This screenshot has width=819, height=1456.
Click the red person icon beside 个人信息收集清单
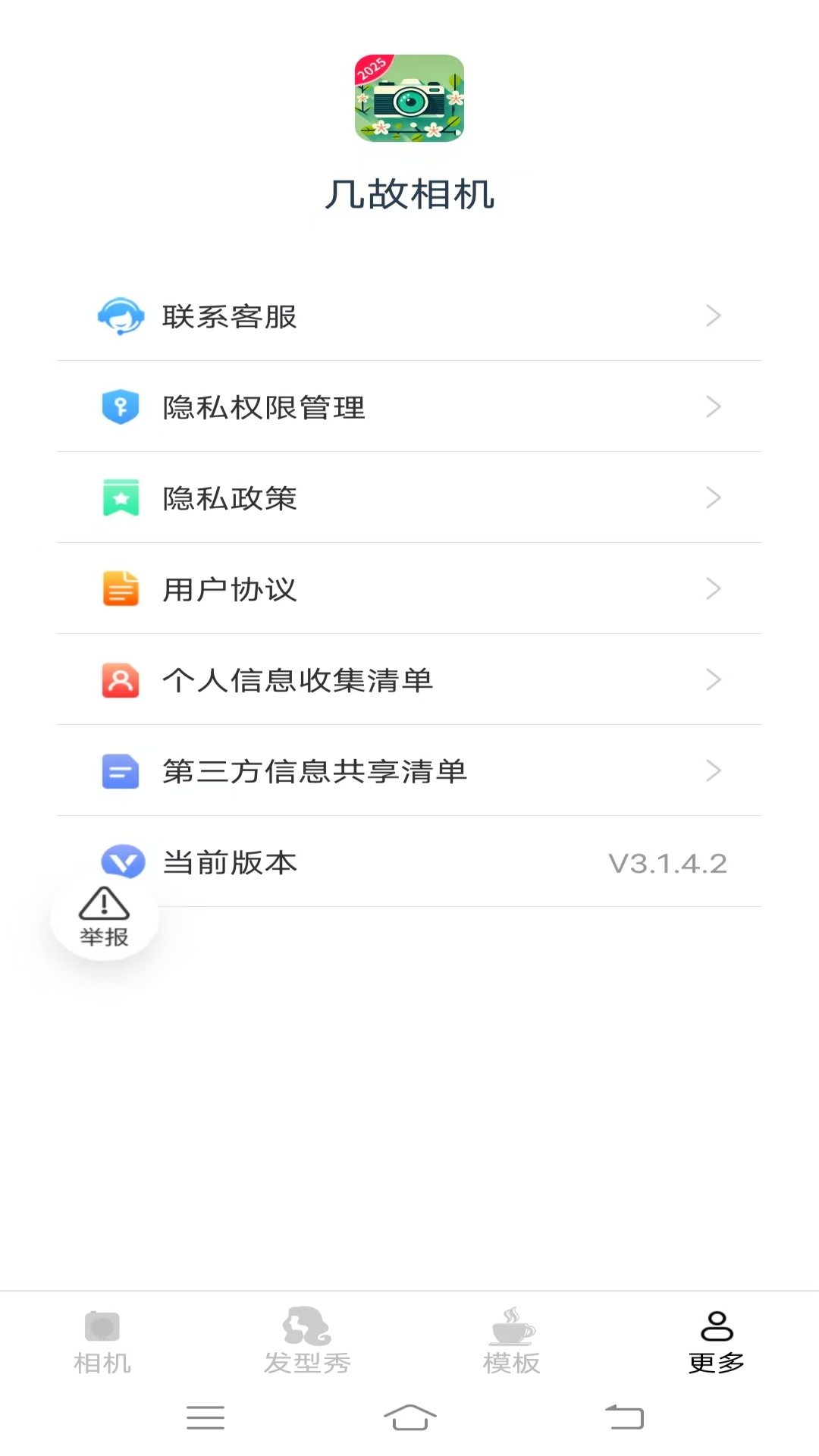[120, 679]
